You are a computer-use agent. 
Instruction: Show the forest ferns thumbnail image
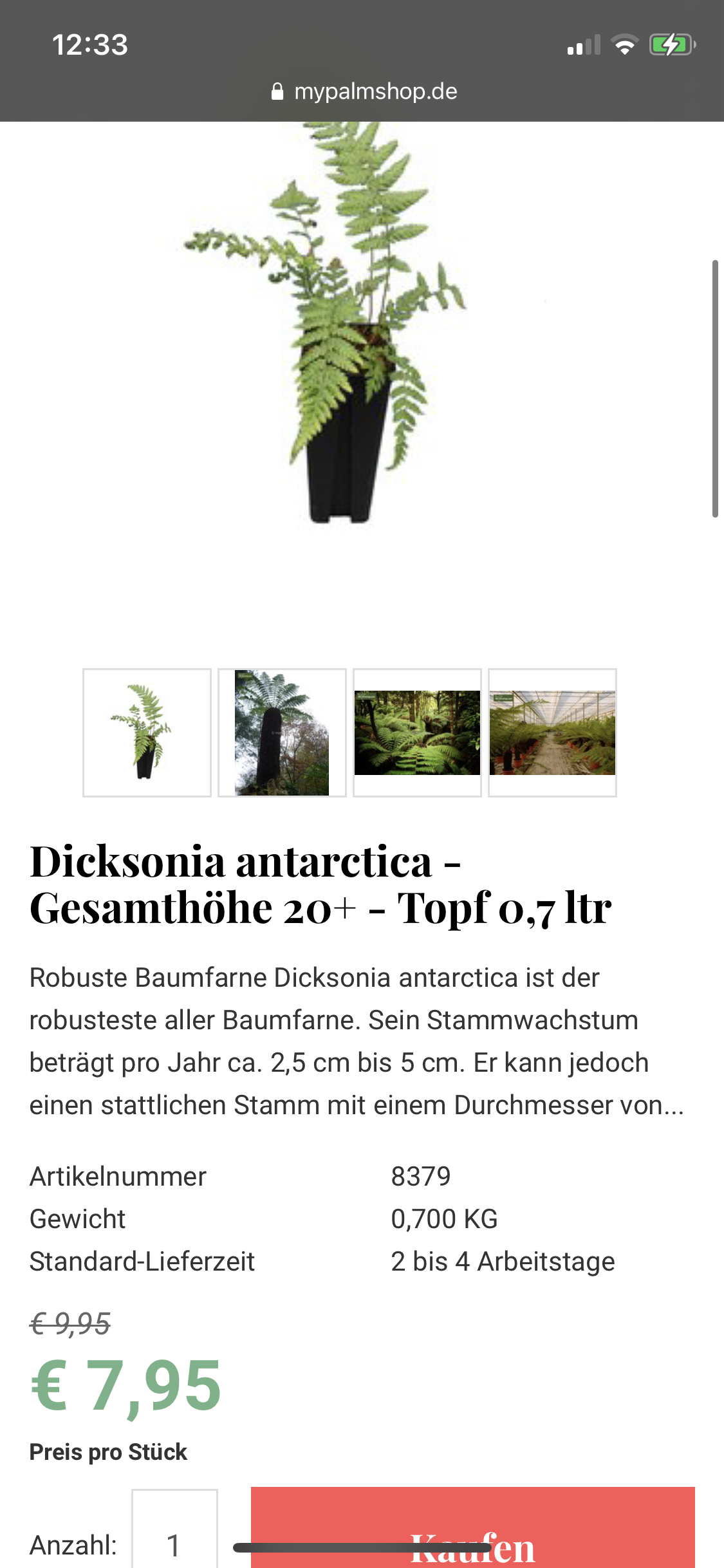pyautogui.click(x=417, y=733)
